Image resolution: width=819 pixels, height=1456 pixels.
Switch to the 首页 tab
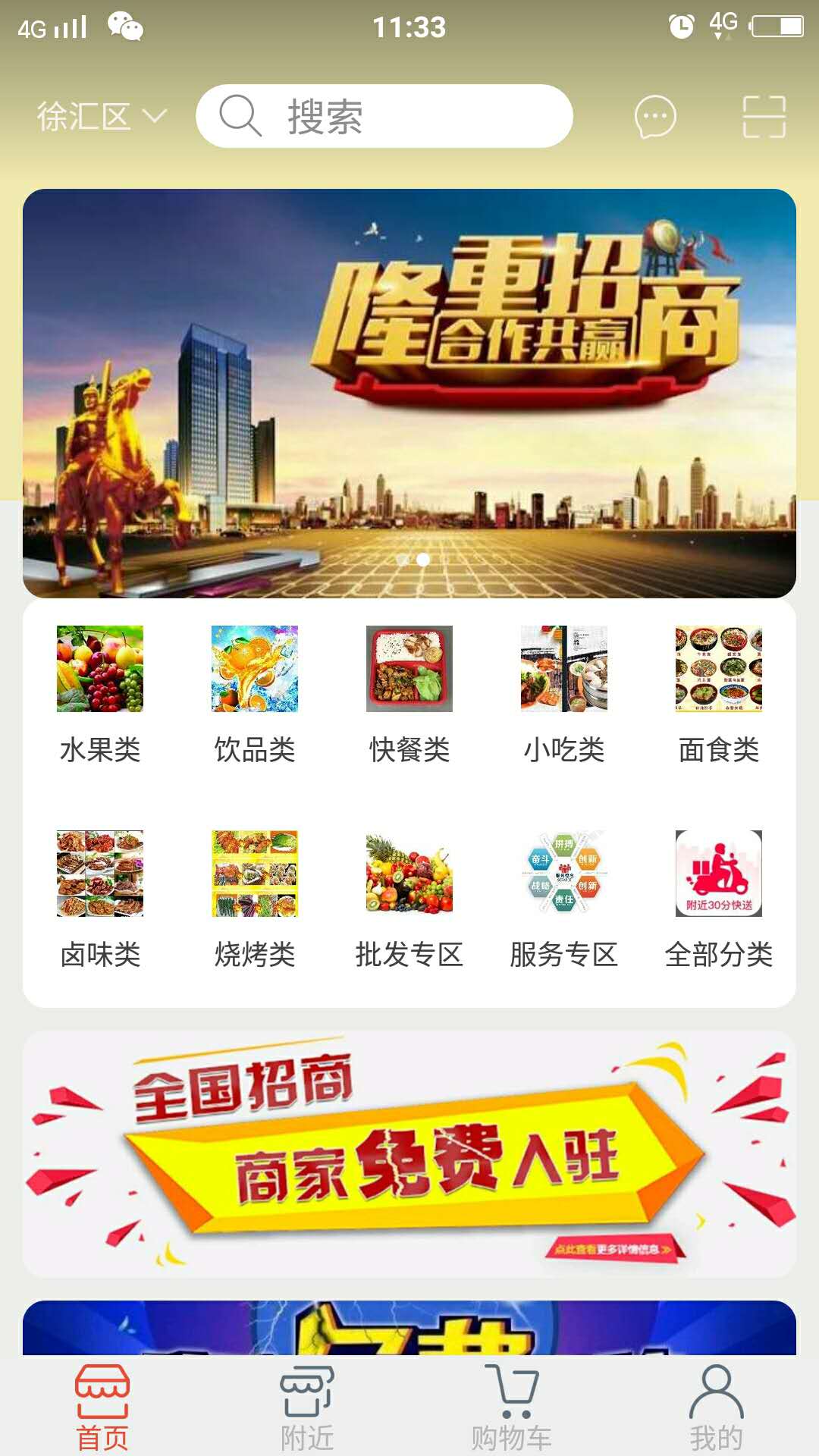[102, 1407]
